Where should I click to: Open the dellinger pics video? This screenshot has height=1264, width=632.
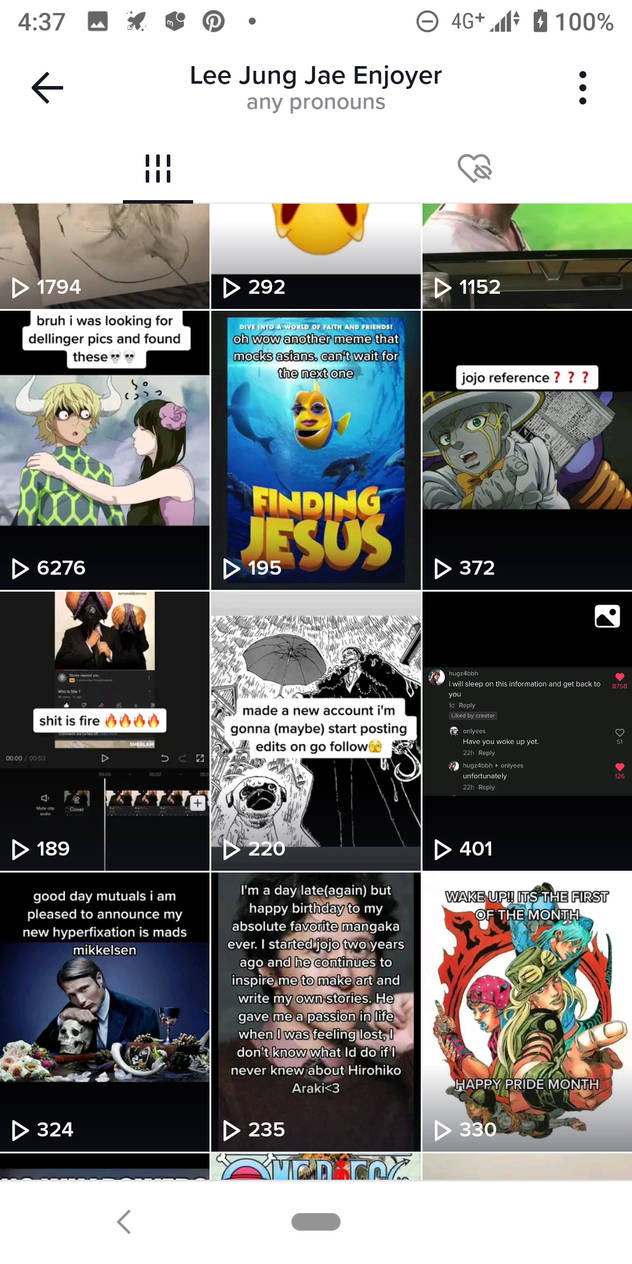click(x=105, y=448)
